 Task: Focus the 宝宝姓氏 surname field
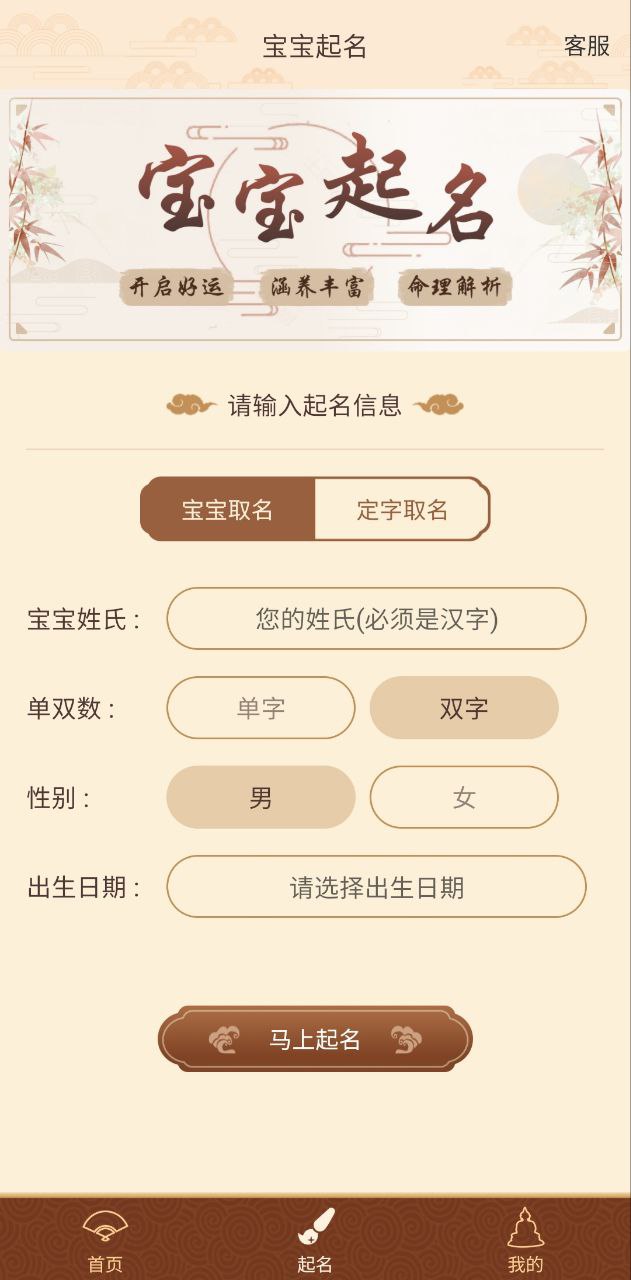(376, 619)
